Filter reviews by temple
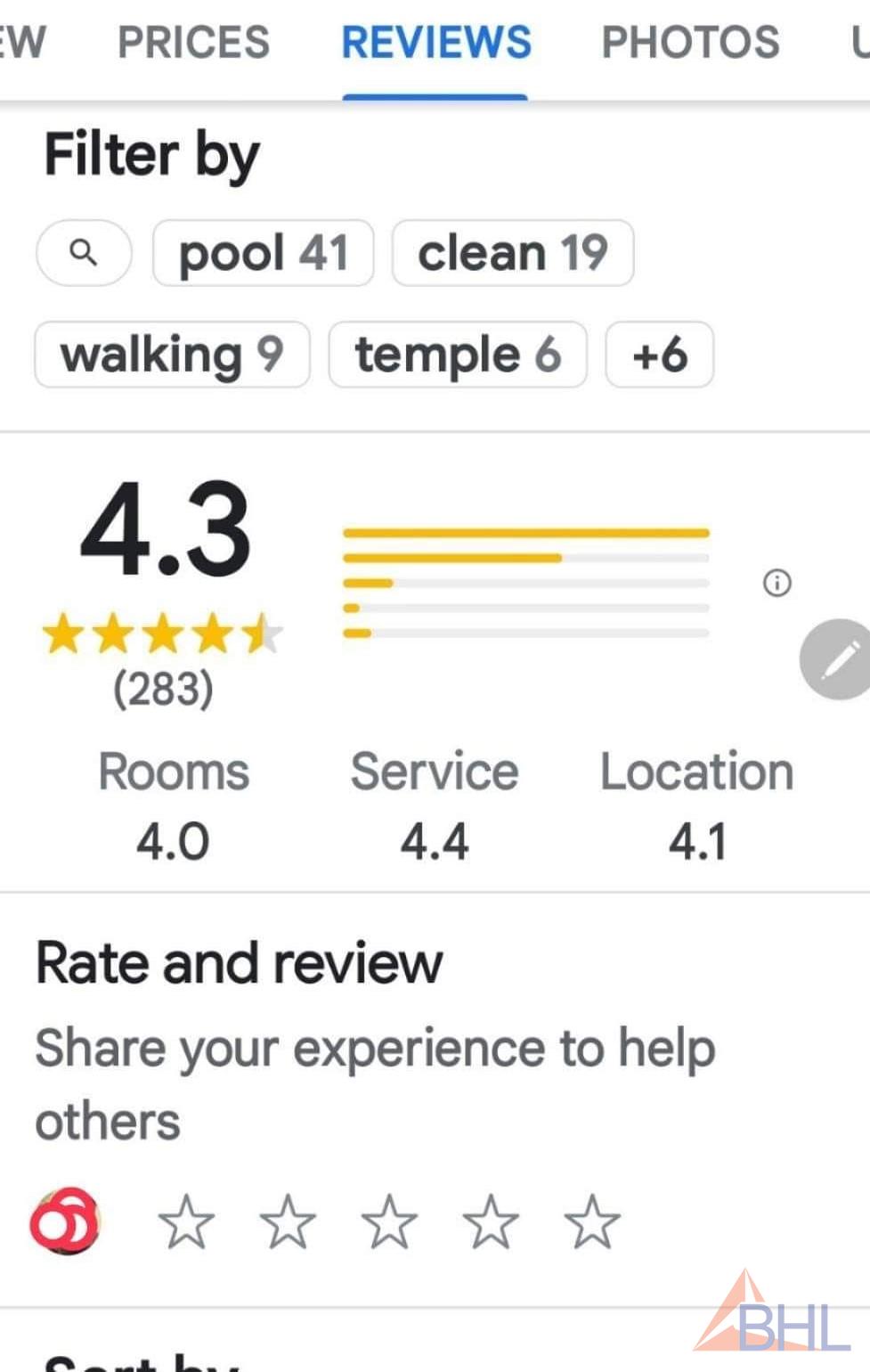Screen dimensions: 870x1372 pos(458,355)
